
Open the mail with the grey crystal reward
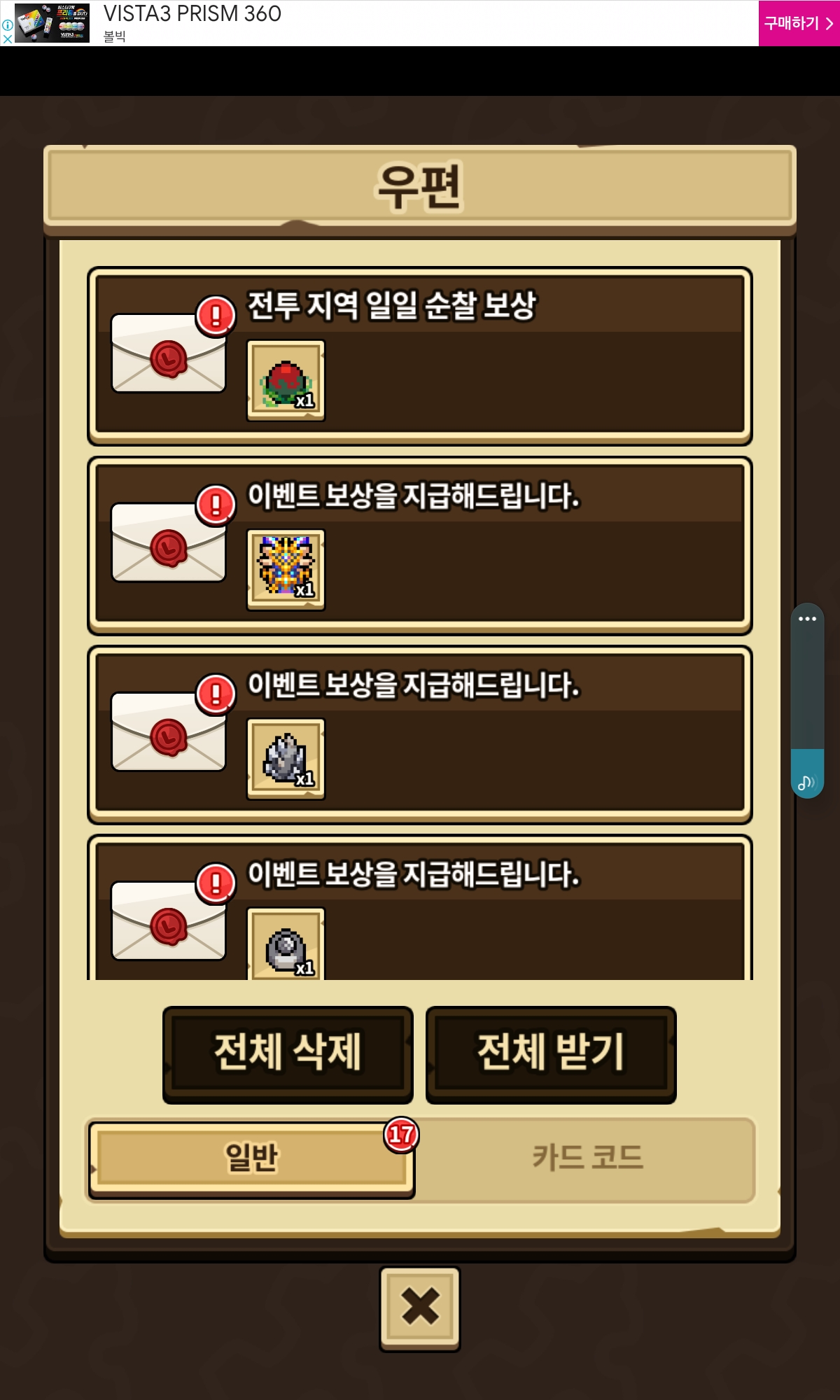419,734
